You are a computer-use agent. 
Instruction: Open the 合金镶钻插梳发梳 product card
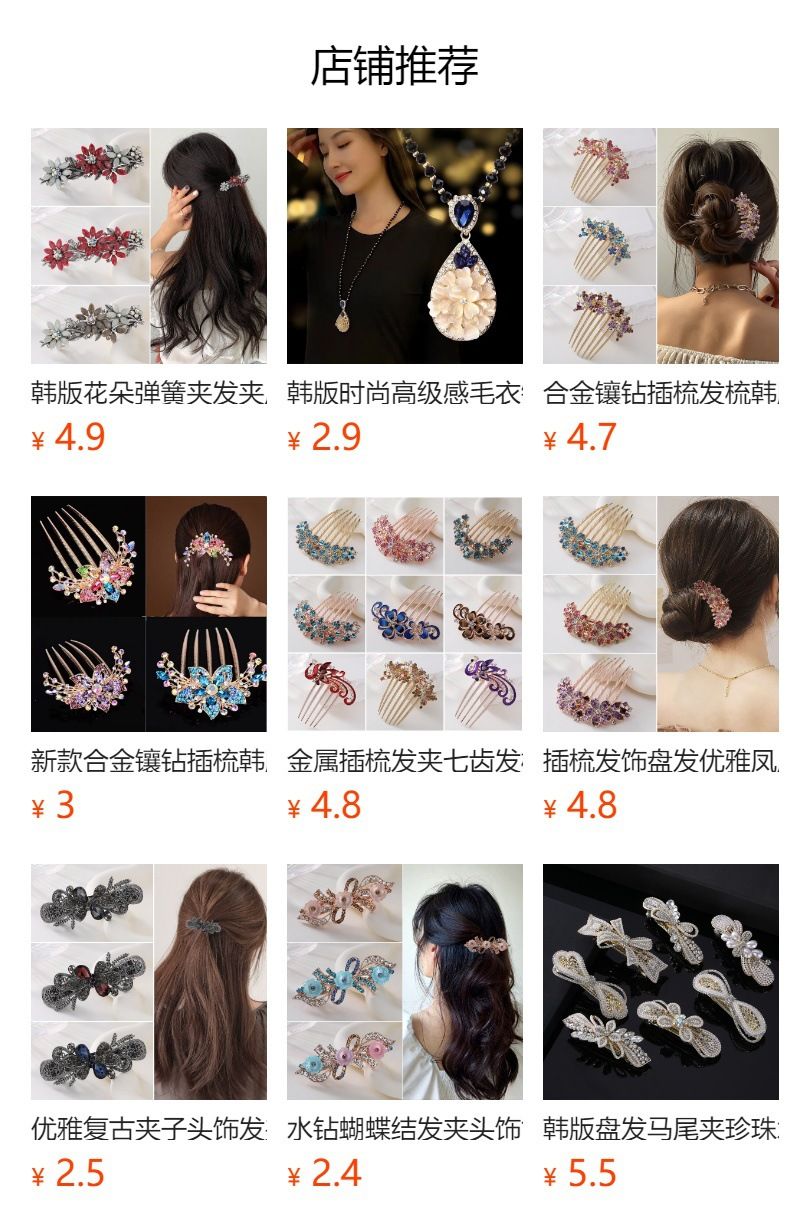(x=661, y=246)
